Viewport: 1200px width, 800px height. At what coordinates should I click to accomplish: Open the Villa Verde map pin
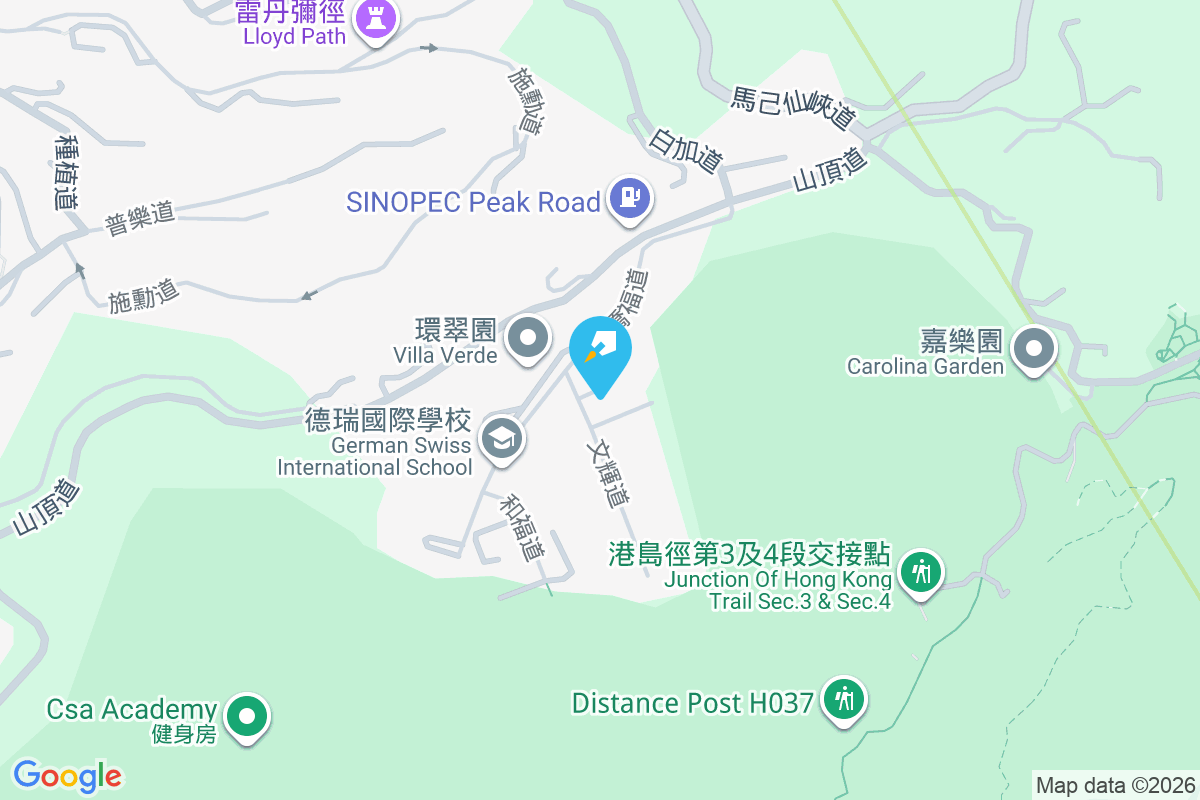pyautogui.click(x=527, y=339)
